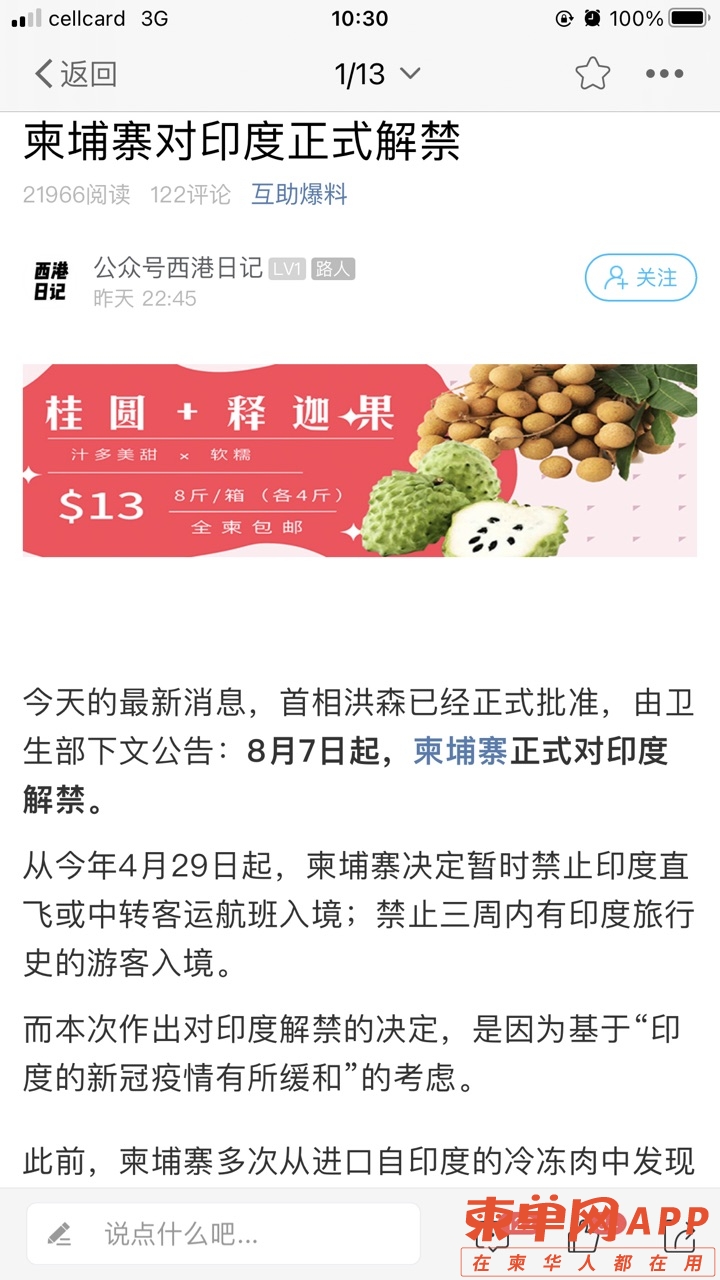Open the 桂圆+释迦果 promotion banner
The width and height of the screenshot is (720, 1280).
pyautogui.click(x=360, y=460)
